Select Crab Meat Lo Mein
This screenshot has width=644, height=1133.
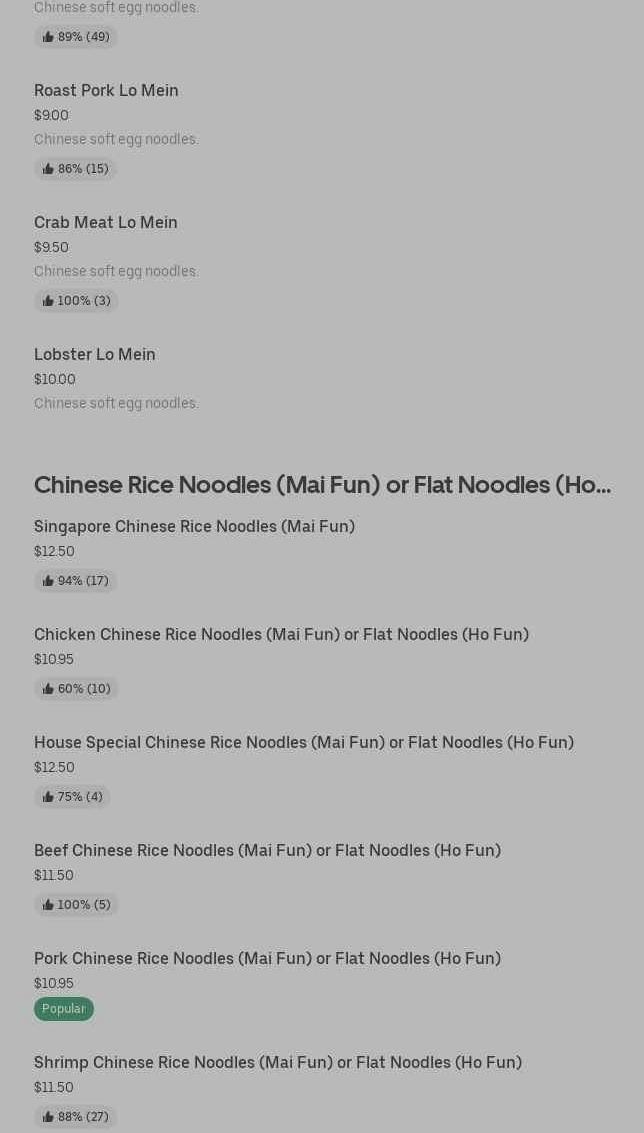click(x=105, y=223)
